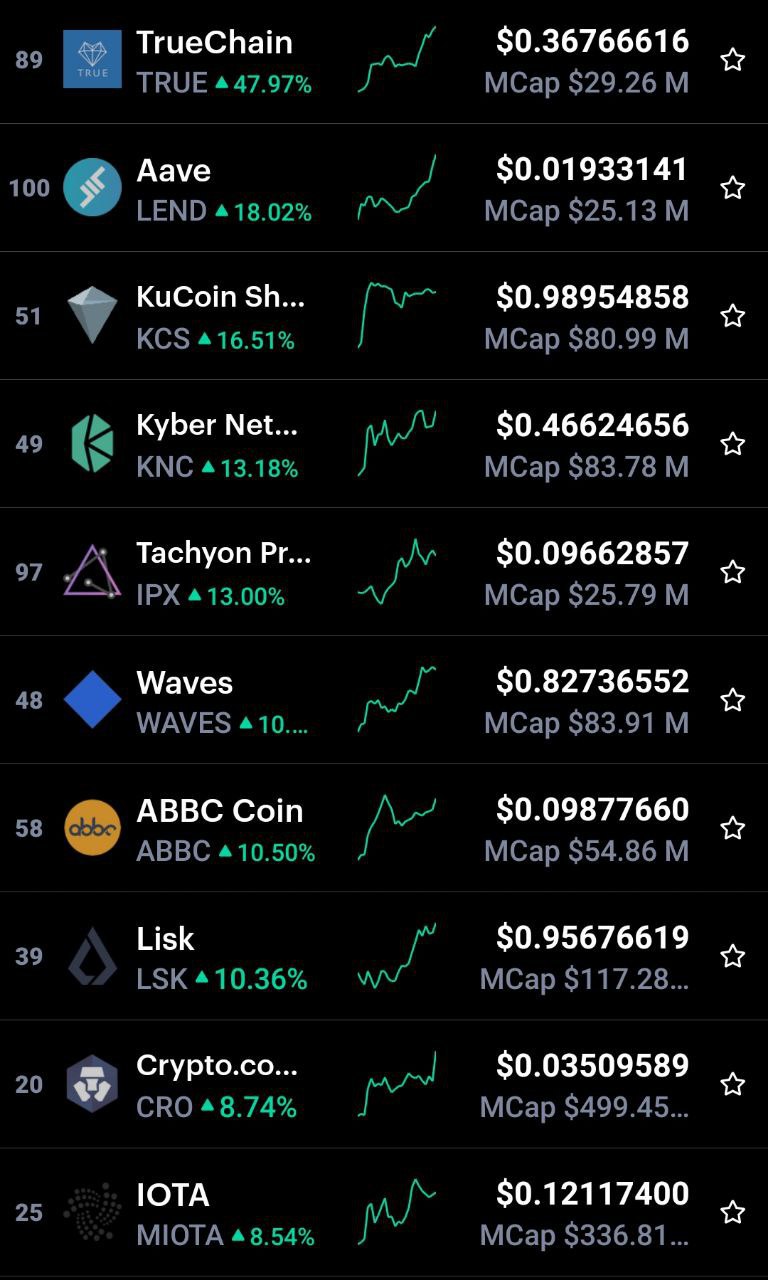Viewport: 768px width, 1280px height.
Task: Favorite Lisk with its star
Action: (x=733, y=956)
